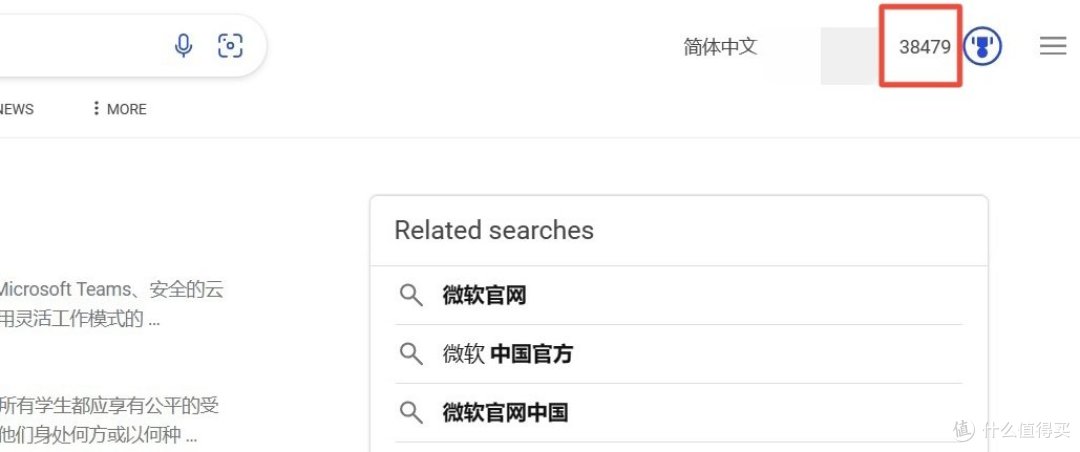Start voice search with the microphone
The width and height of the screenshot is (1080, 452).
[x=183, y=45]
